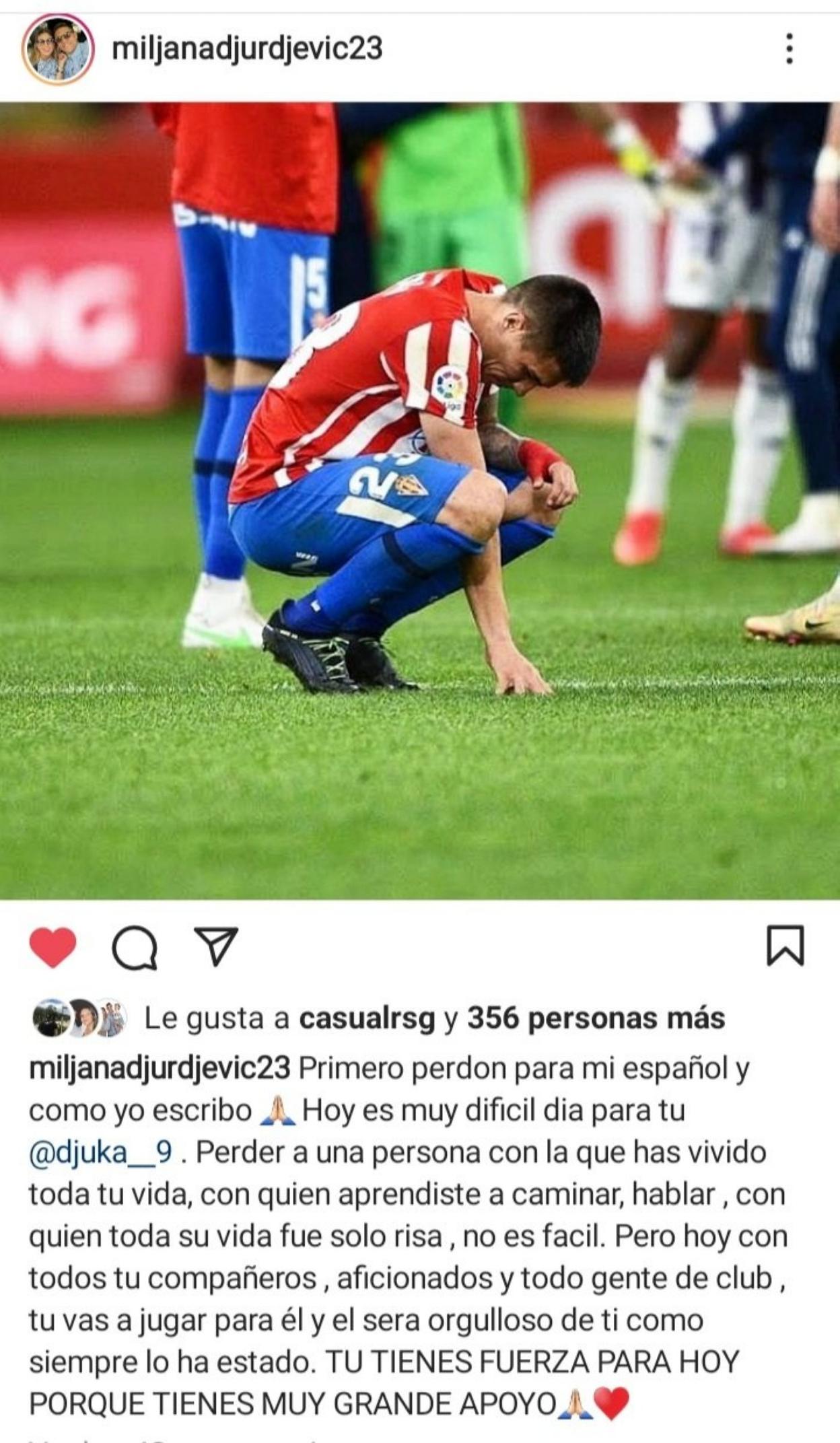Viewport: 840px width, 1443px height.
Task: Open miljanadjurdjevic23's profile picture
Action: (x=58, y=49)
